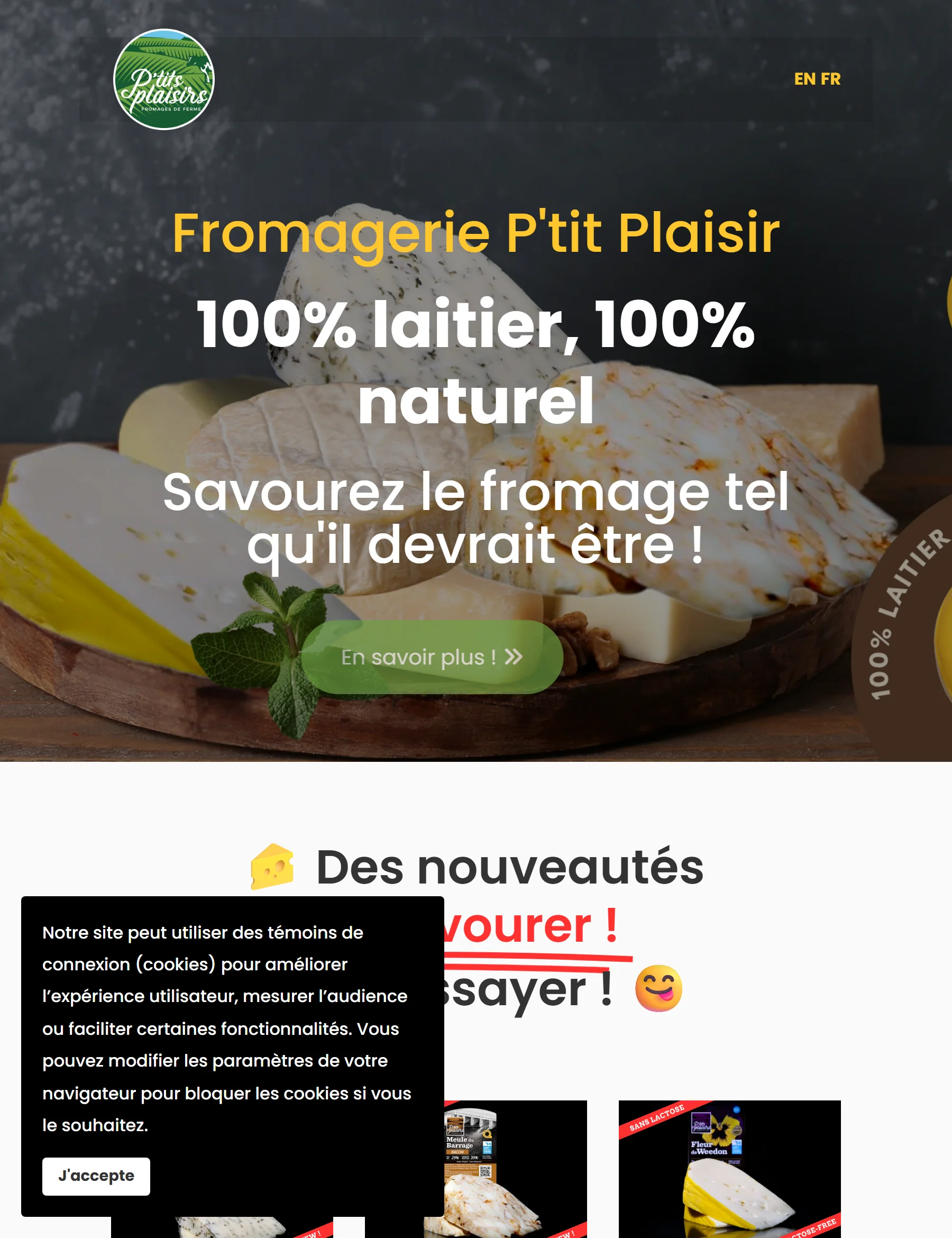The image size is (952, 1238).
Task: Click the En savoir plus button
Action: tap(431, 659)
